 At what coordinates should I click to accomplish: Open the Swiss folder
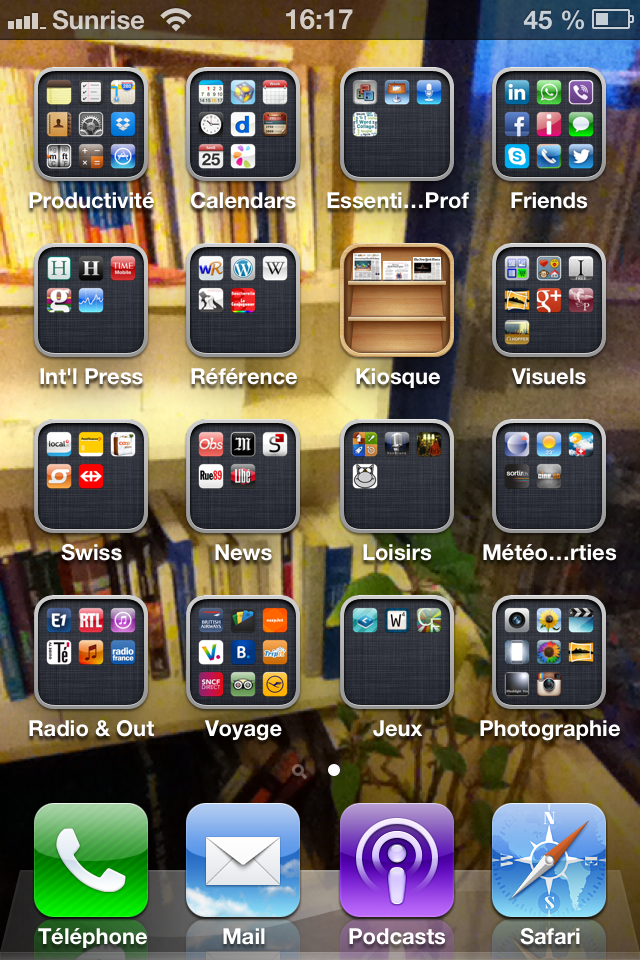[91, 476]
